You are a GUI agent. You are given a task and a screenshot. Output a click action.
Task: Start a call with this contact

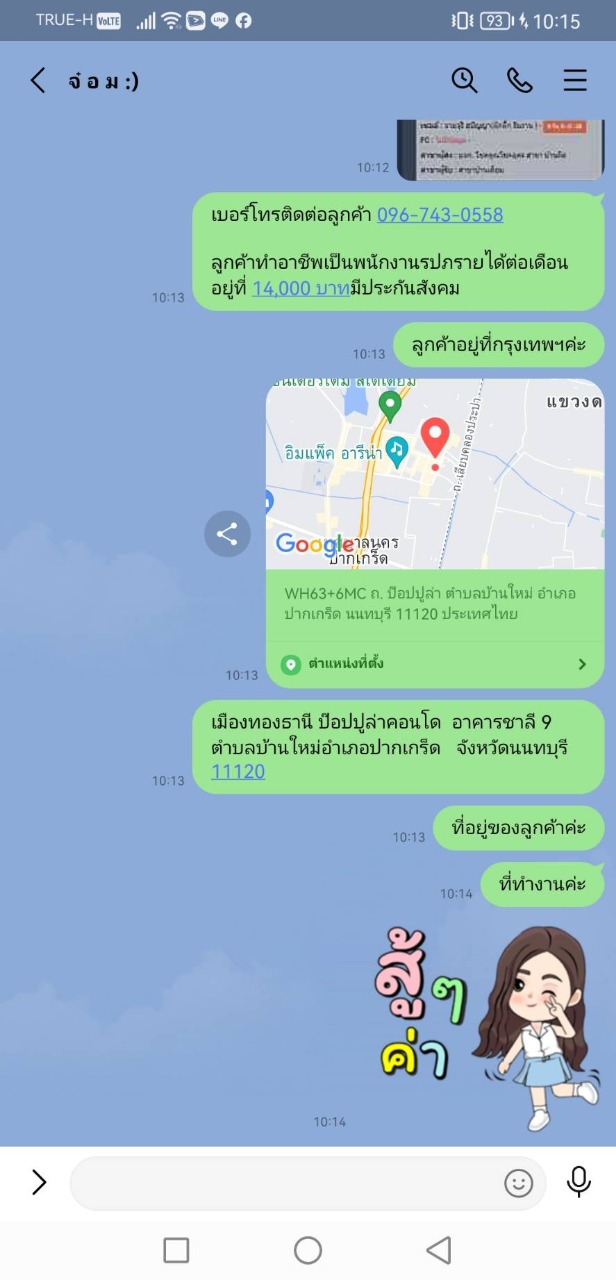519,81
